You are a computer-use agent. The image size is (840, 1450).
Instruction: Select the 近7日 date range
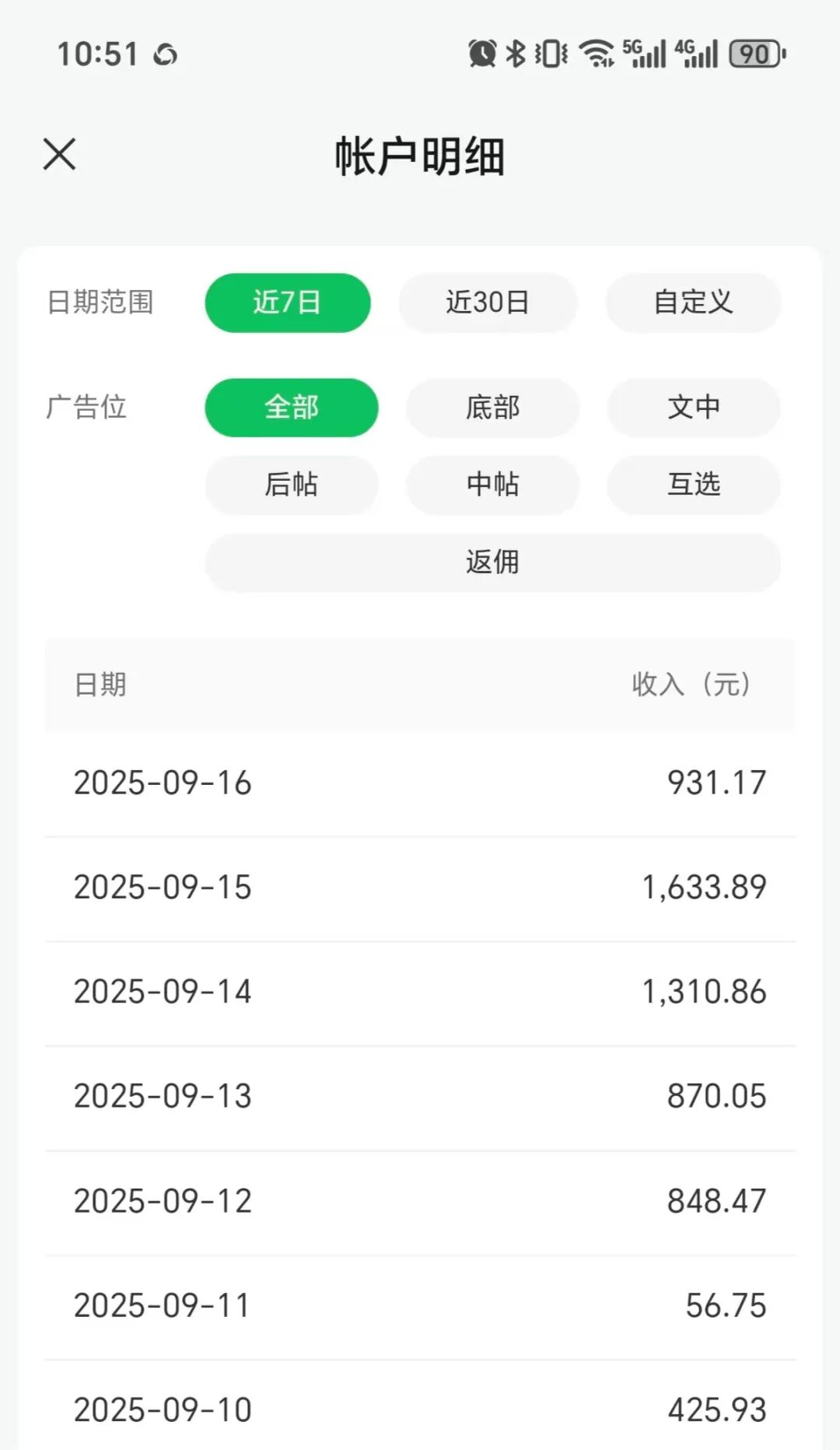point(287,303)
